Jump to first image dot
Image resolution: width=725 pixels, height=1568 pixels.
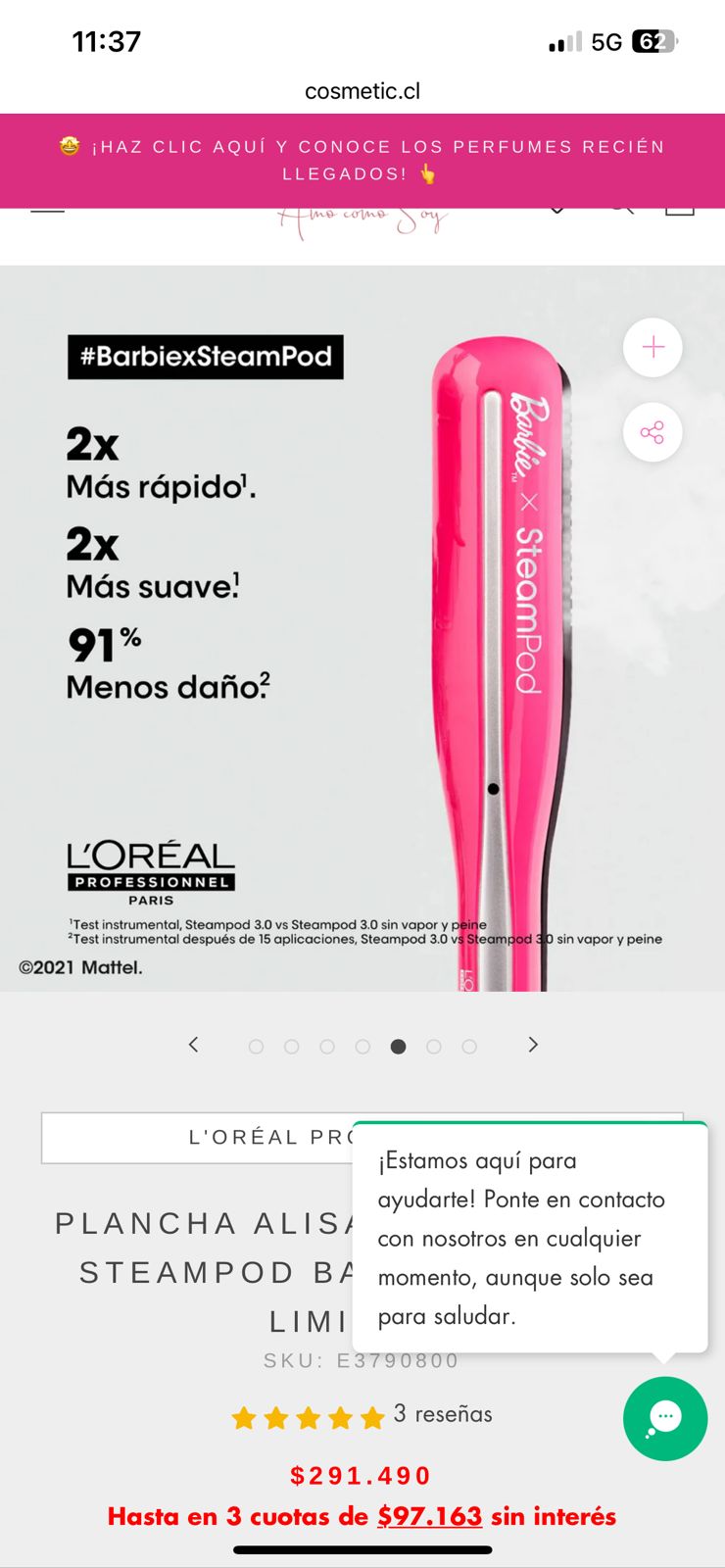point(256,1047)
